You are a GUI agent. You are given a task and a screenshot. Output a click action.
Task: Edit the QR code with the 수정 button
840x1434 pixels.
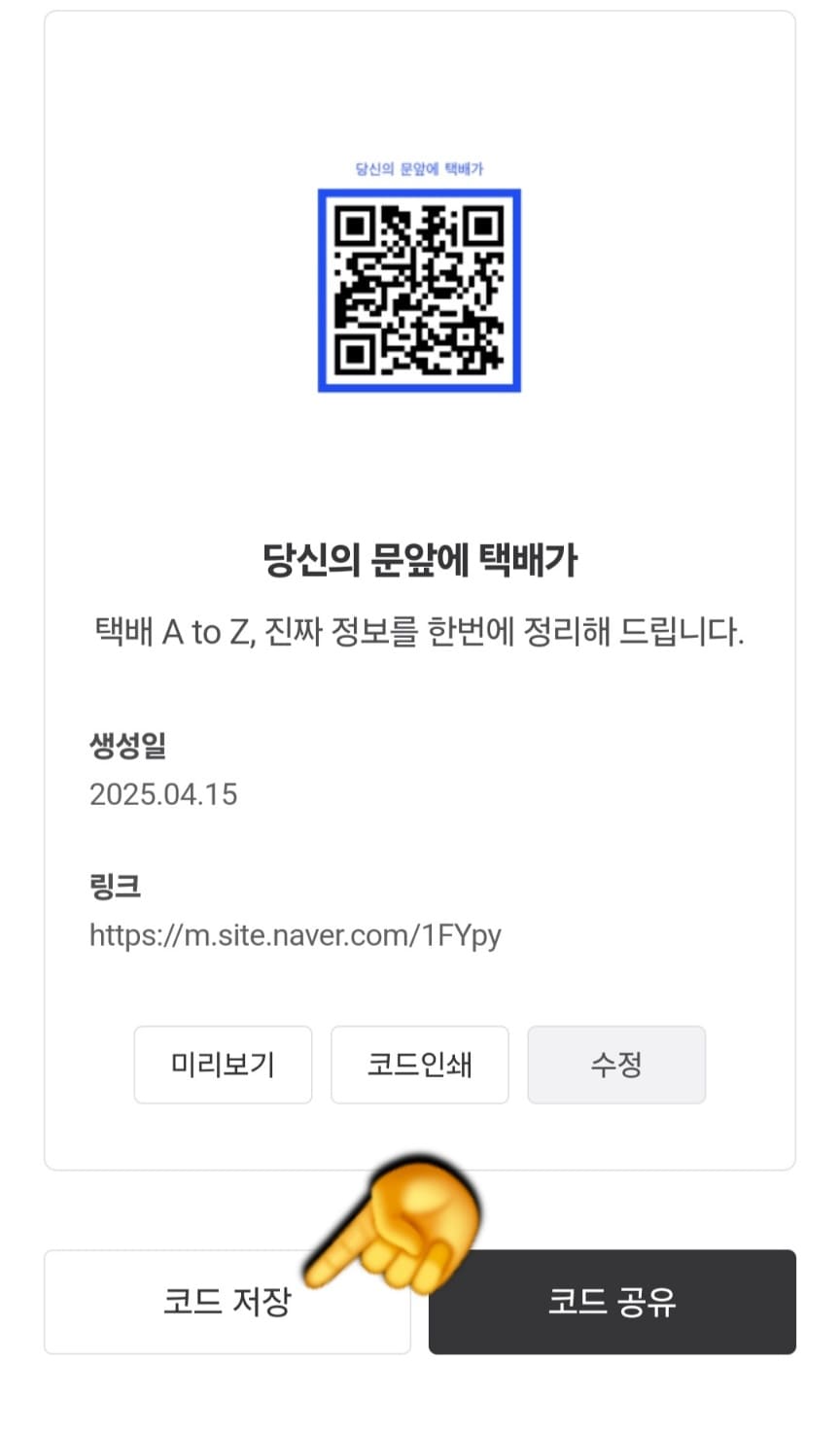616,1065
